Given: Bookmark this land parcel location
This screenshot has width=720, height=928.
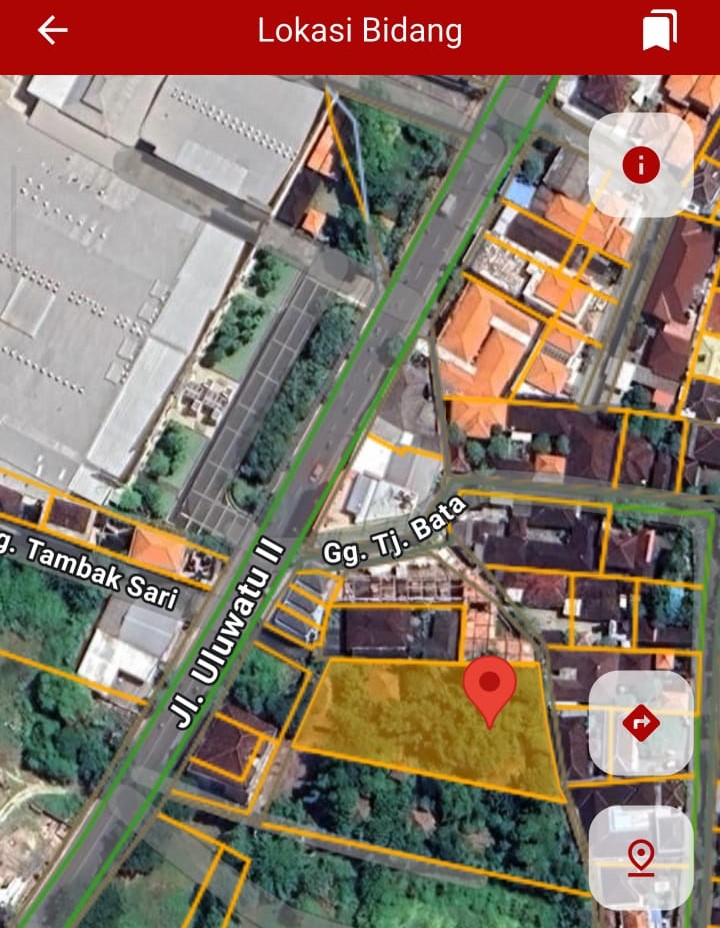Looking at the screenshot, I should [x=659, y=31].
